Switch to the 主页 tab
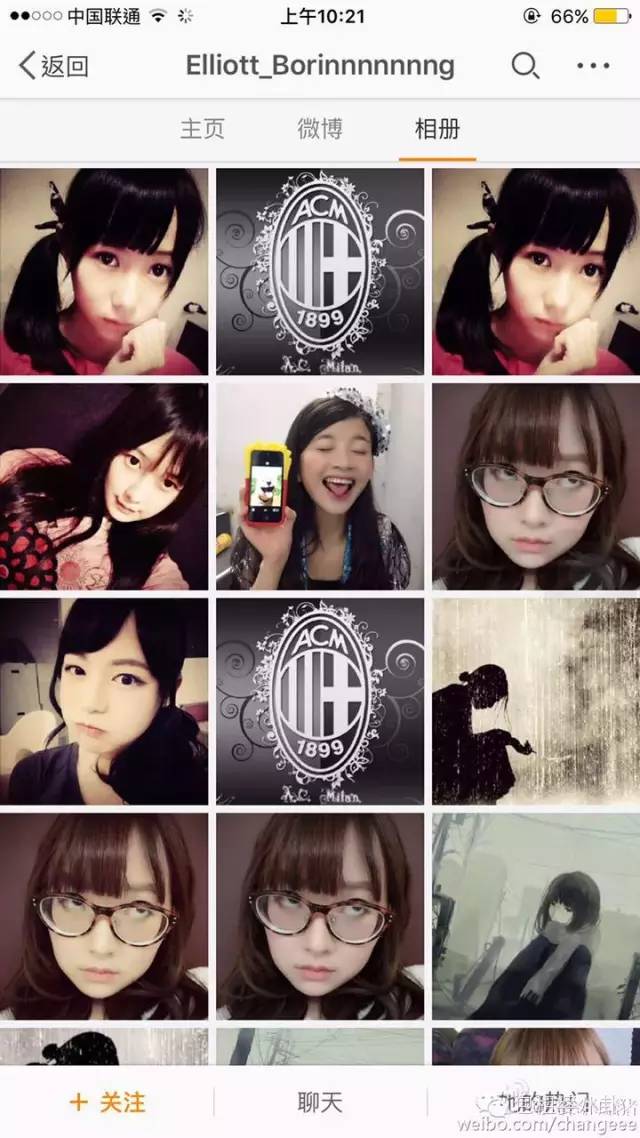Image resolution: width=640 pixels, height=1138 pixels. tap(202, 129)
